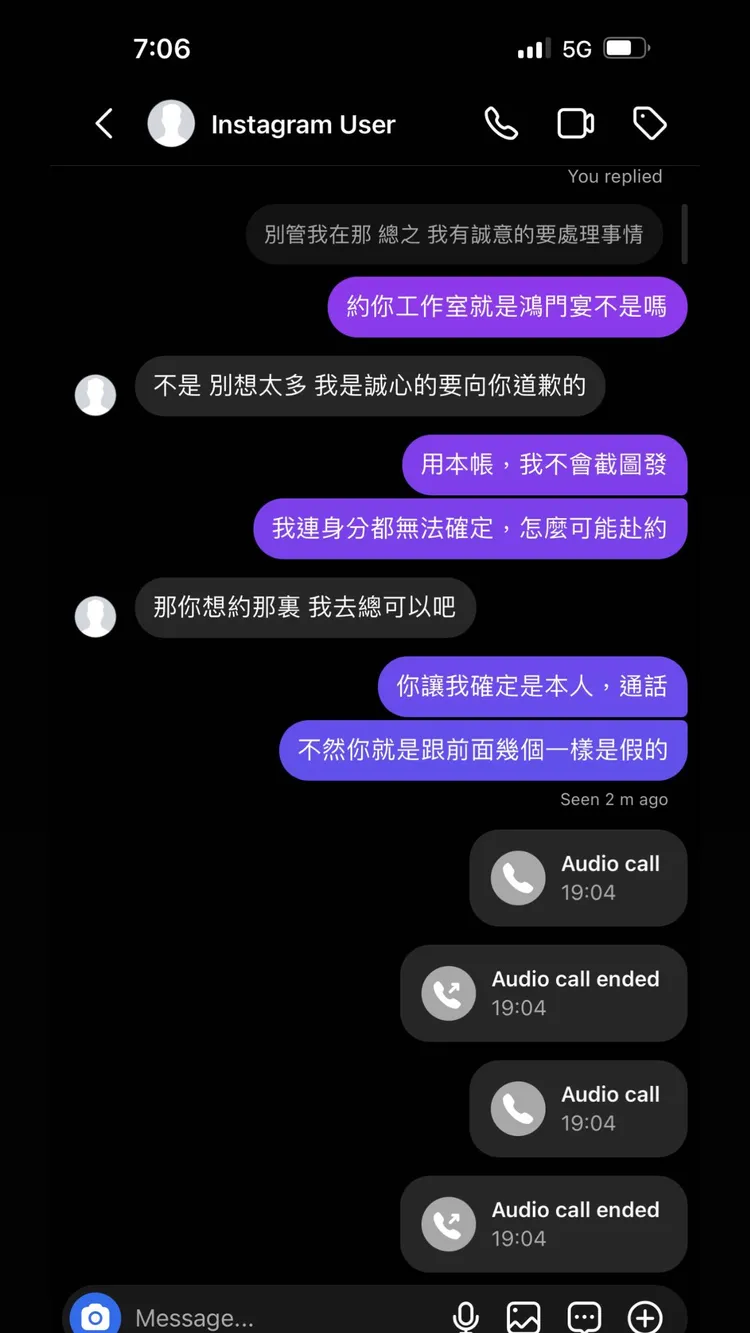Start an audio call from the top bar

pyautogui.click(x=502, y=122)
